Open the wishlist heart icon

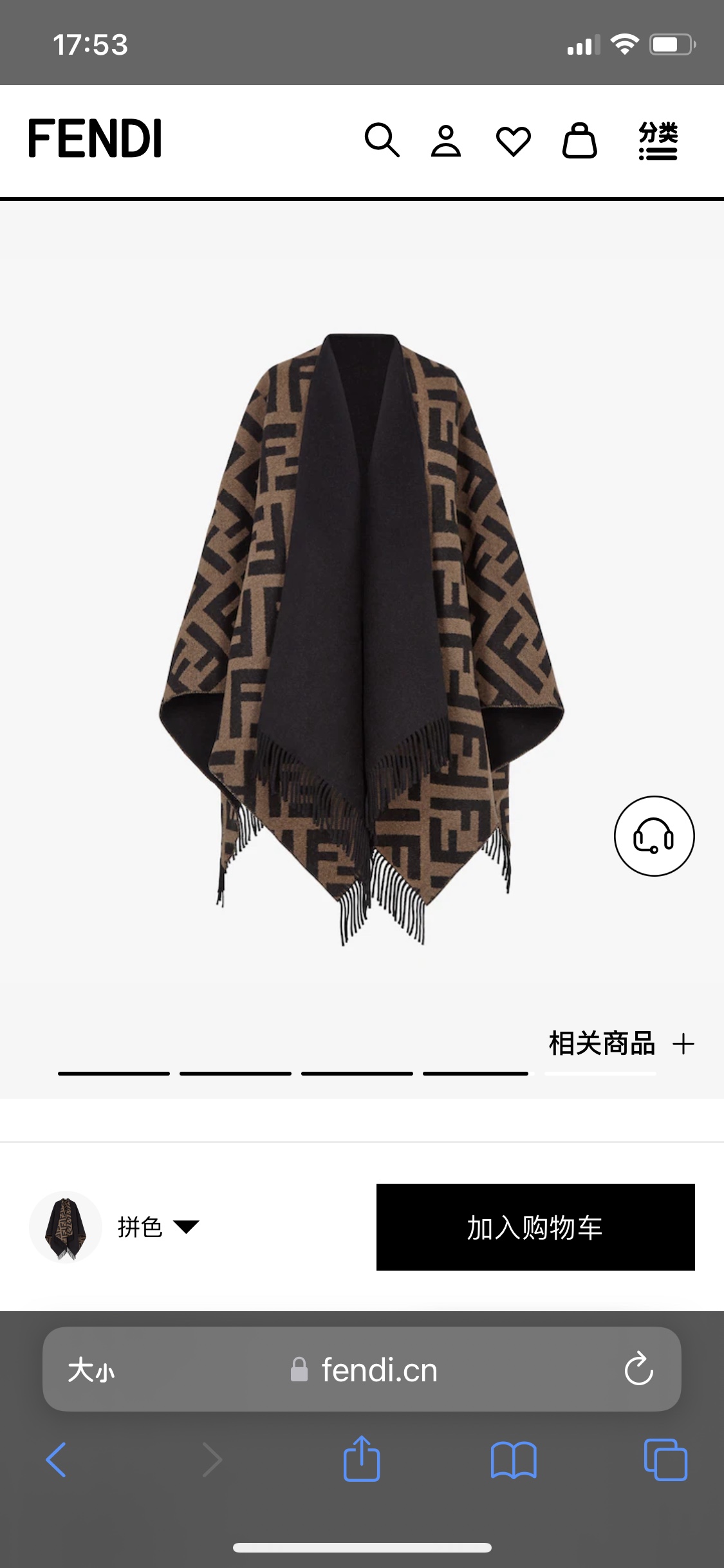pos(513,141)
